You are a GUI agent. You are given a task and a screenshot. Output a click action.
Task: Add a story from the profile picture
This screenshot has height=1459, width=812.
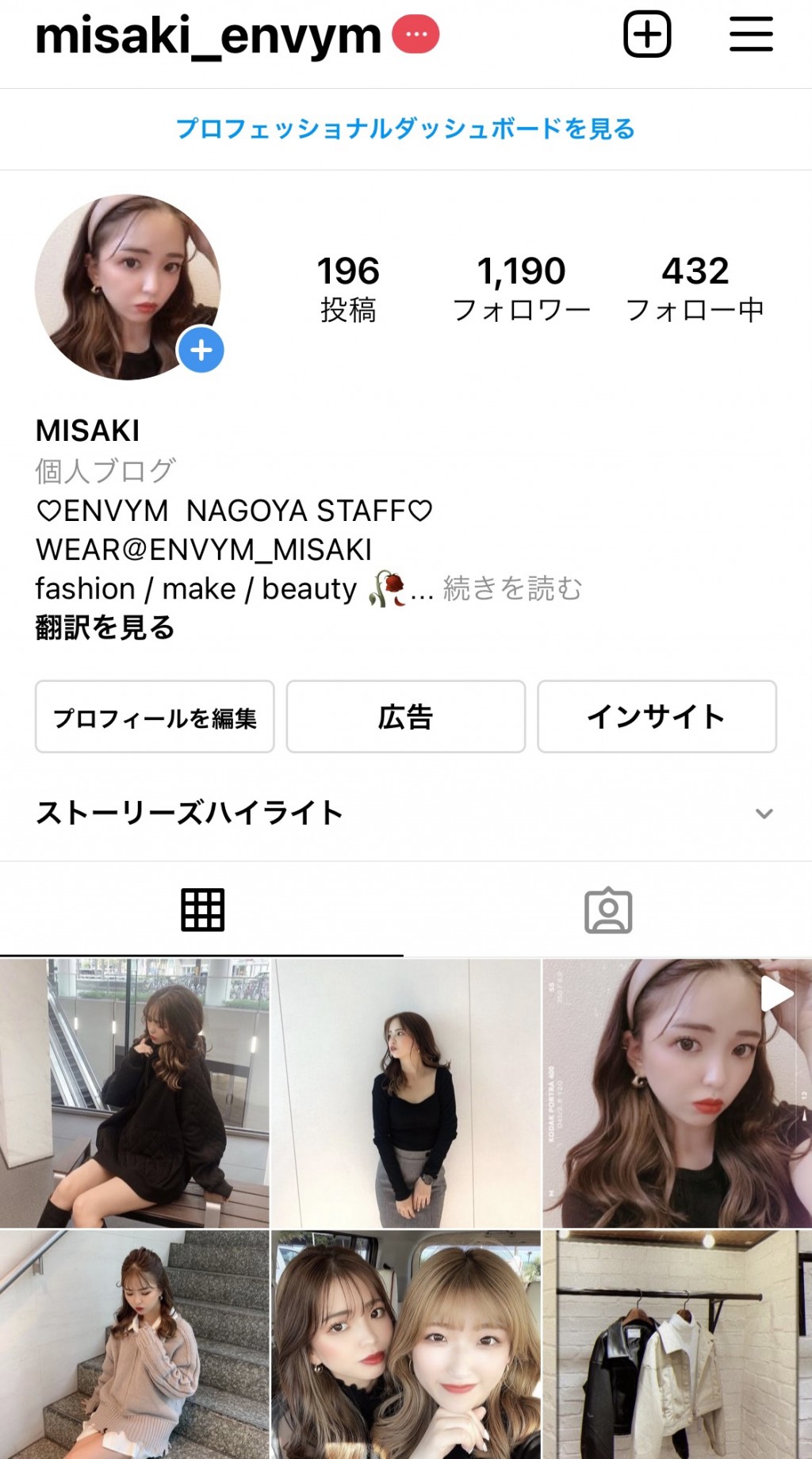click(201, 350)
